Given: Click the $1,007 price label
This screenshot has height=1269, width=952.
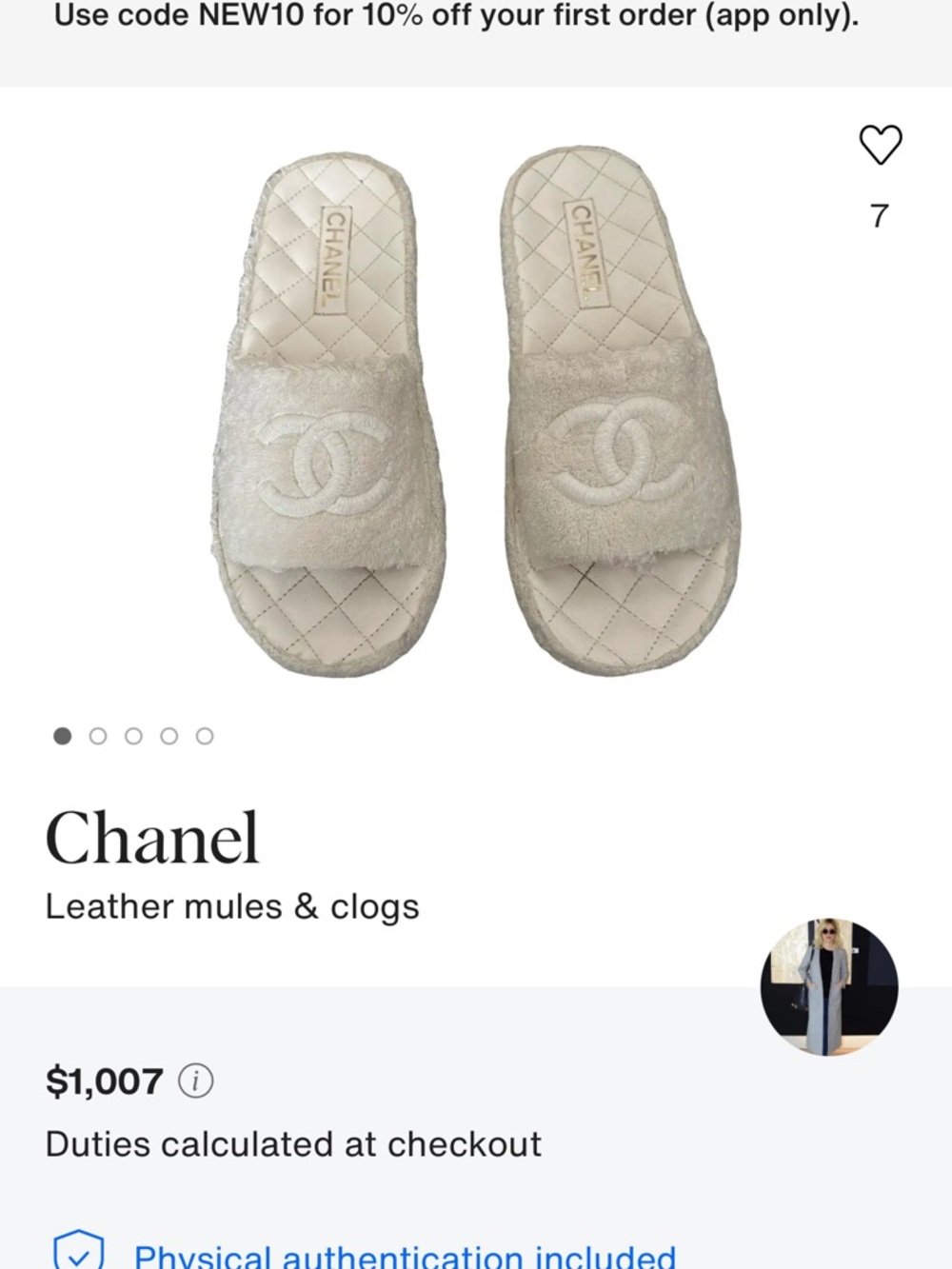Looking at the screenshot, I should (105, 1080).
